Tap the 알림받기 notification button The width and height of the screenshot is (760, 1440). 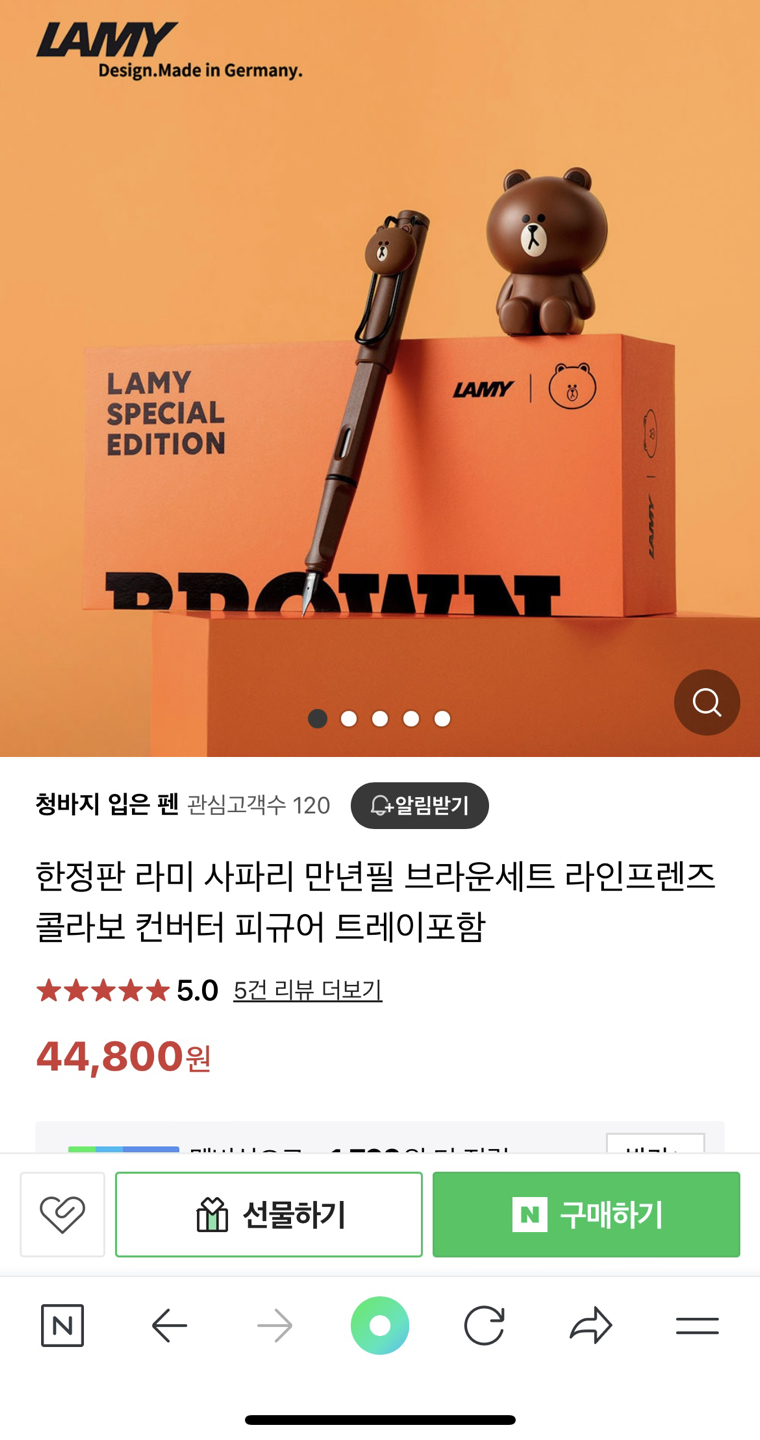click(x=419, y=806)
